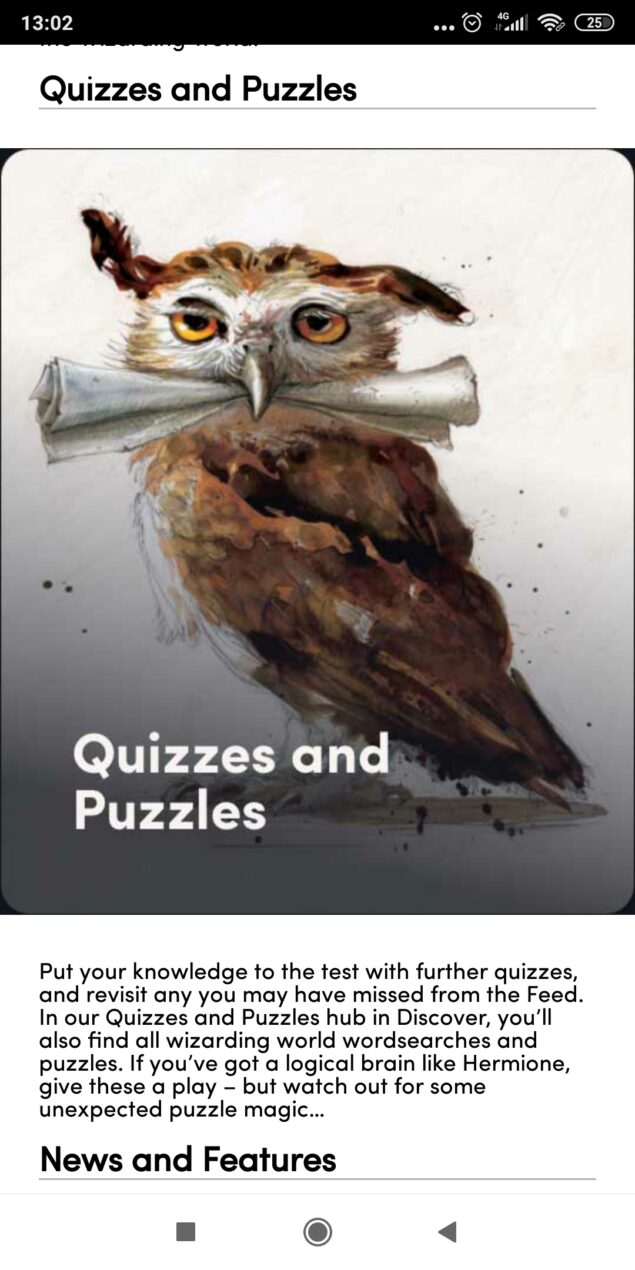Open the Quizzes and Puzzles owl card
The height and width of the screenshot is (1270, 635).
click(x=317, y=531)
